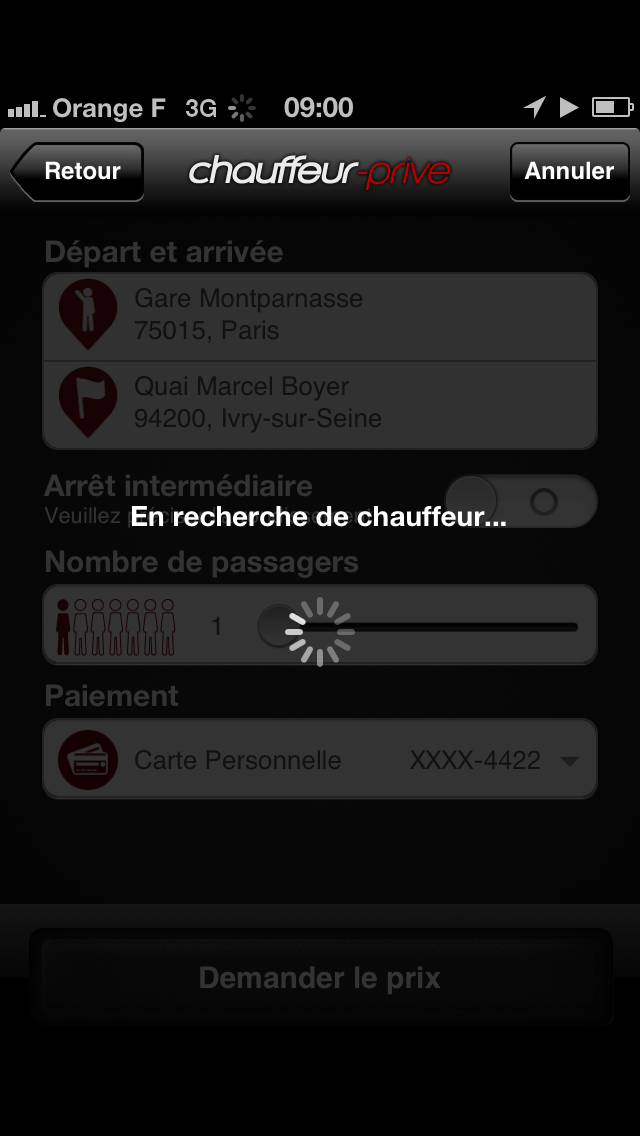Screen dimensions: 640x1136
Task: Cancel the search with Annuler
Action: [569, 172]
